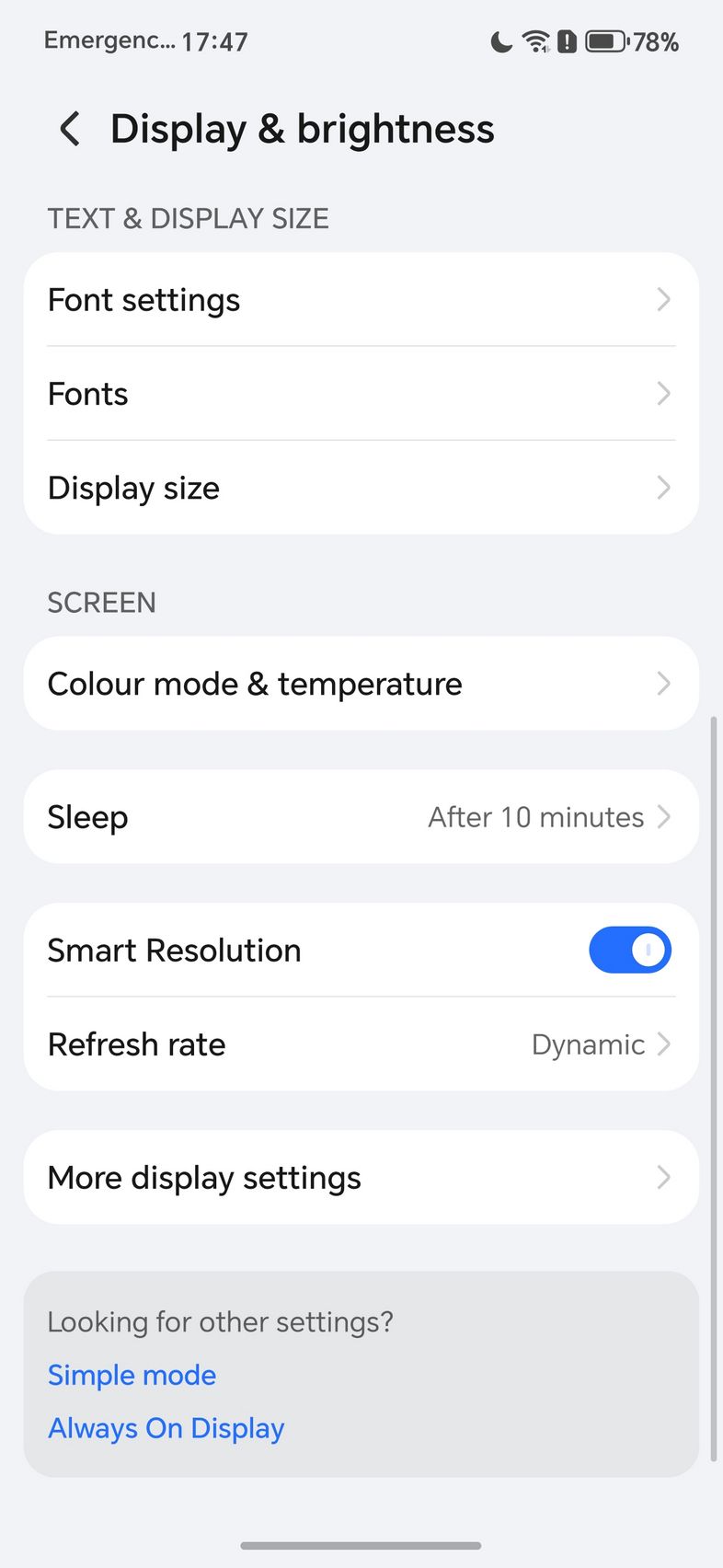Open Refresh rate options
This screenshot has height=1568, width=723.
pyautogui.click(x=361, y=1044)
